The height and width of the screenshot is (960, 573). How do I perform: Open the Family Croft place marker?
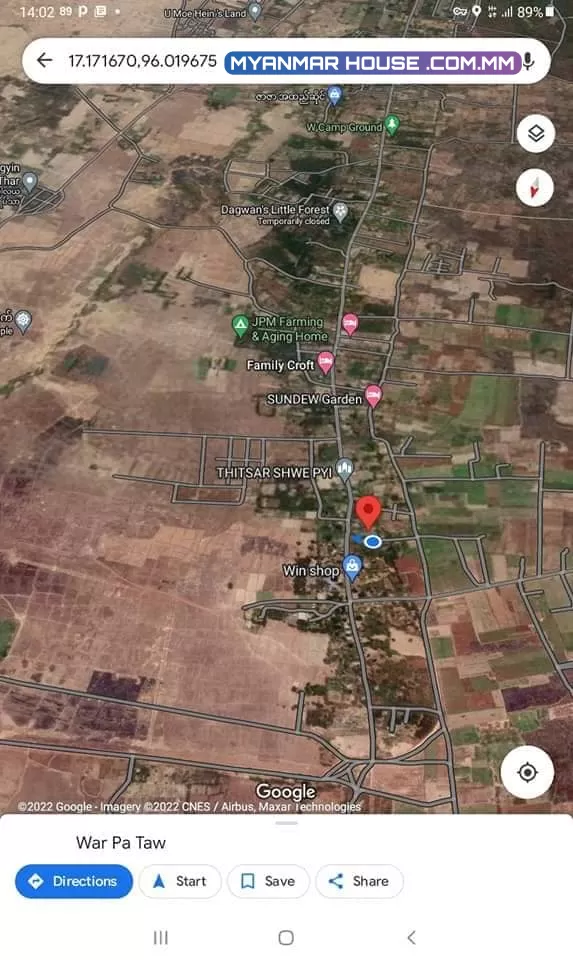tap(326, 362)
